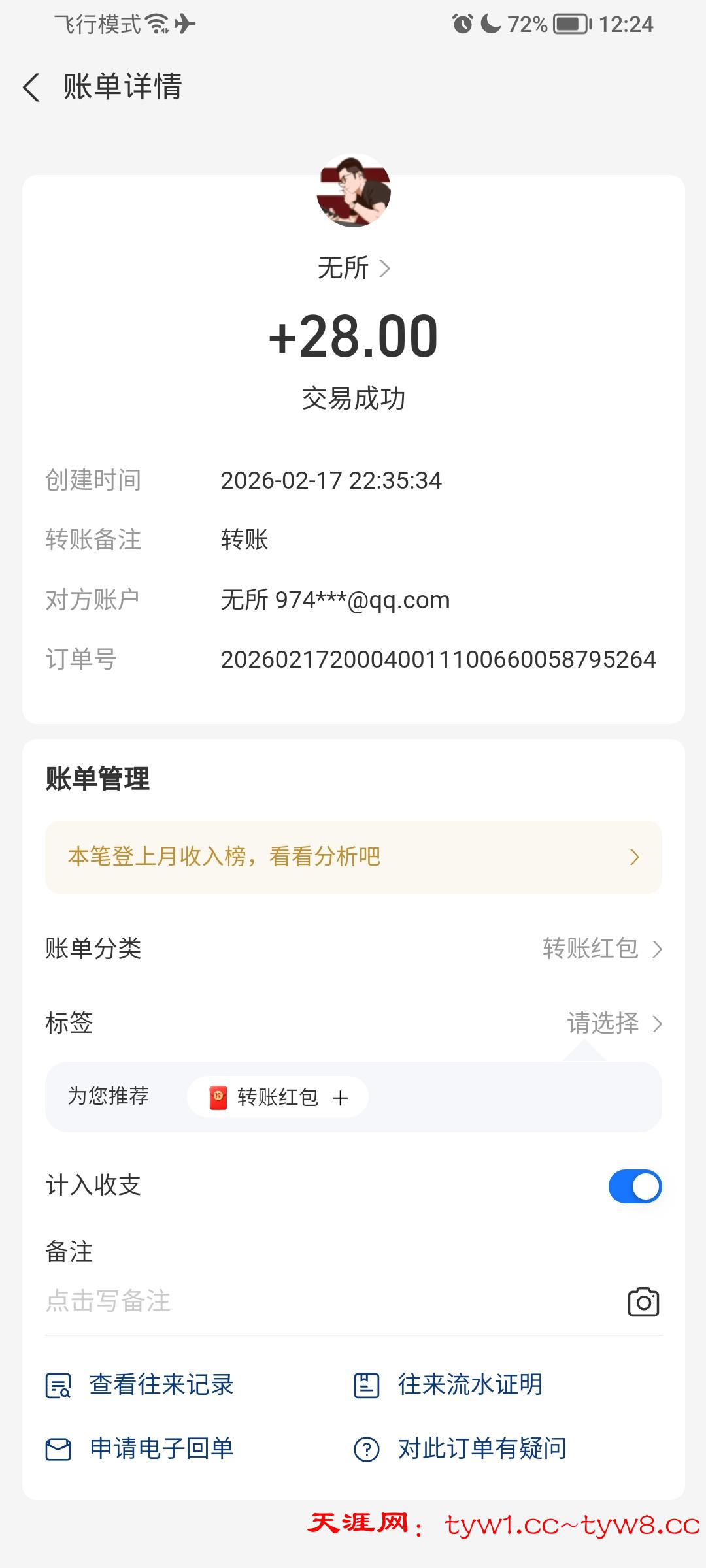Open the 标签 请选择 selector
Screen dimensions: 706x1568
(x=614, y=1023)
